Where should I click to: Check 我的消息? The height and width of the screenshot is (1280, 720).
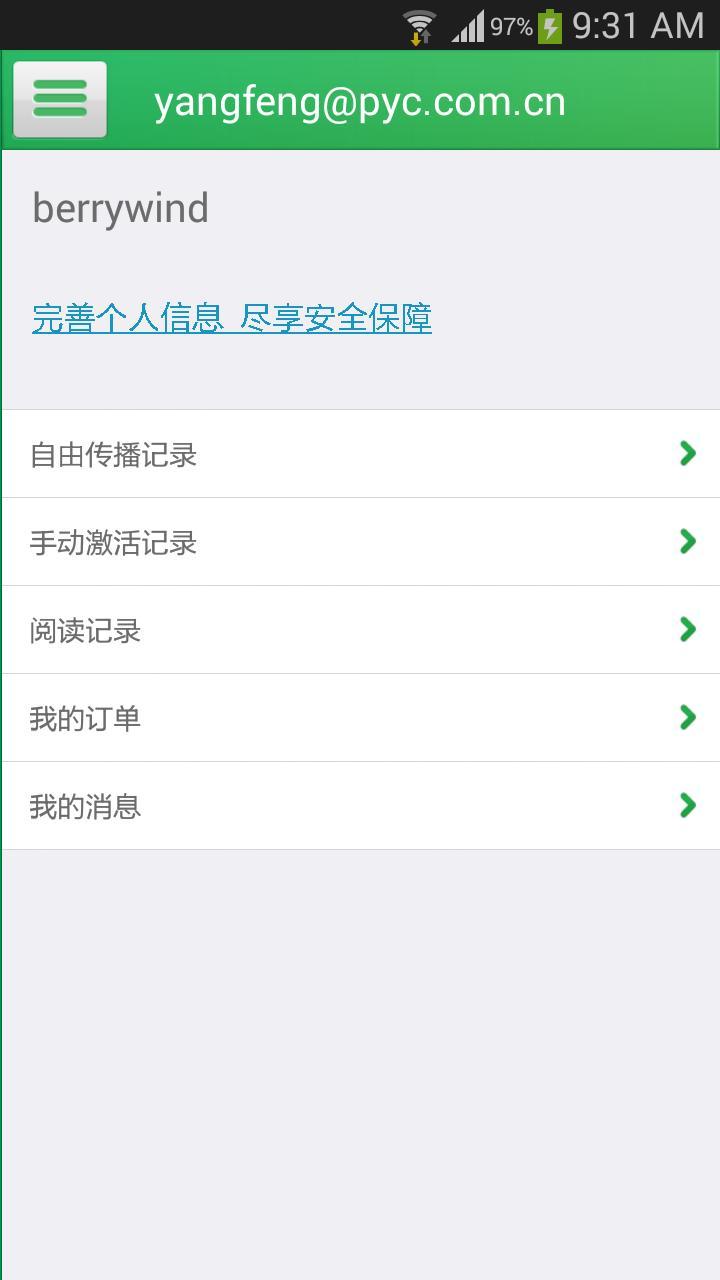[360, 806]
